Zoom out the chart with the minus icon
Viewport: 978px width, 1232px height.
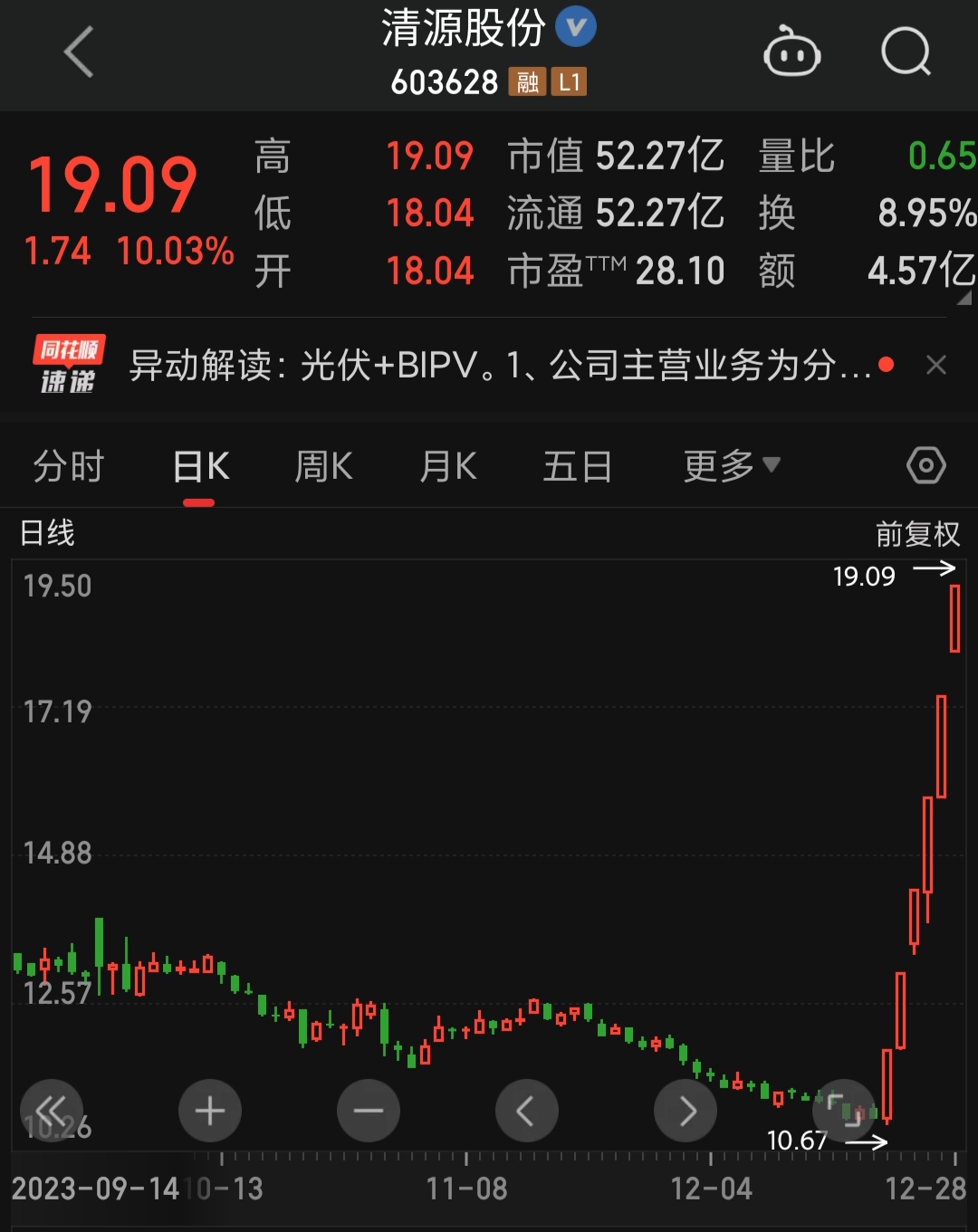(368, 1111)
